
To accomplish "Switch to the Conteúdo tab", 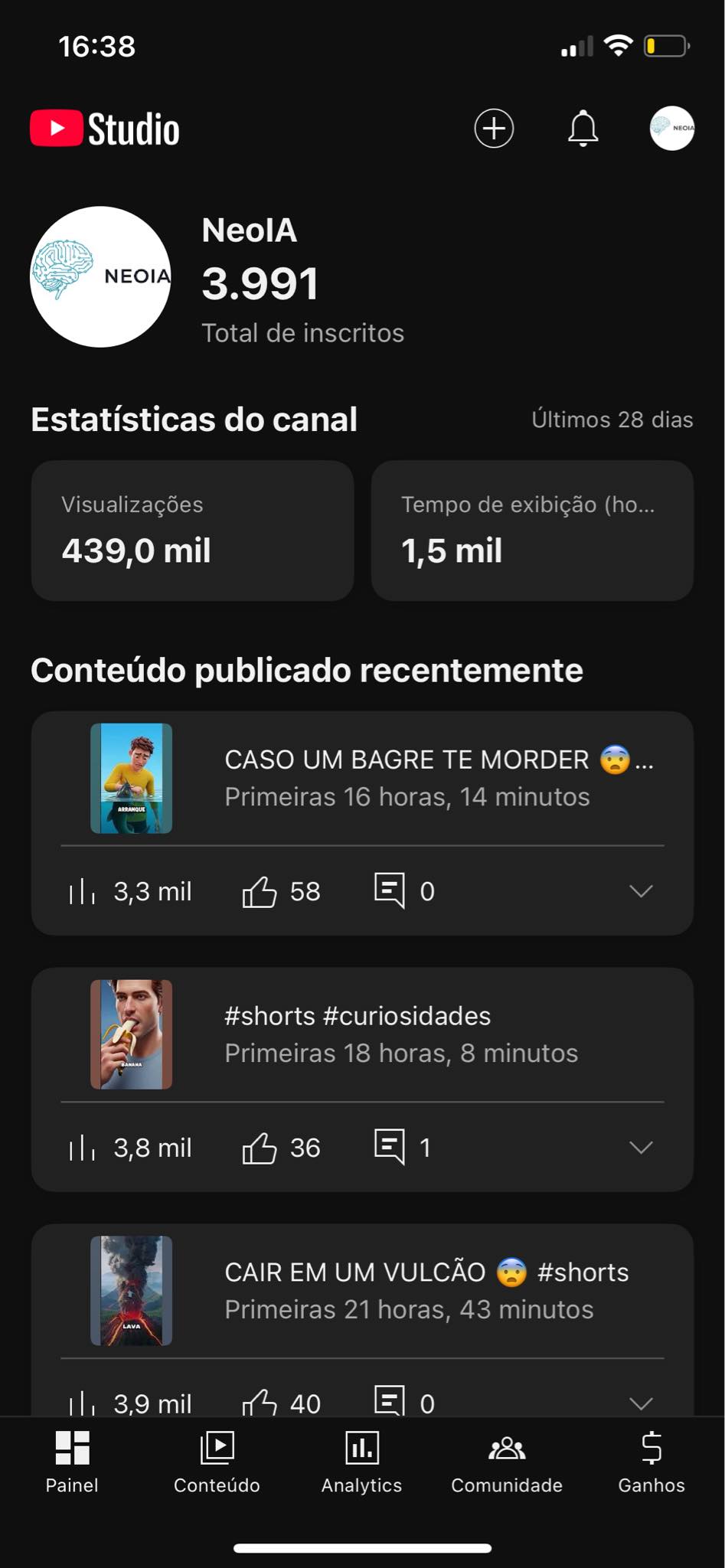I will click(x=217, y=1462).
